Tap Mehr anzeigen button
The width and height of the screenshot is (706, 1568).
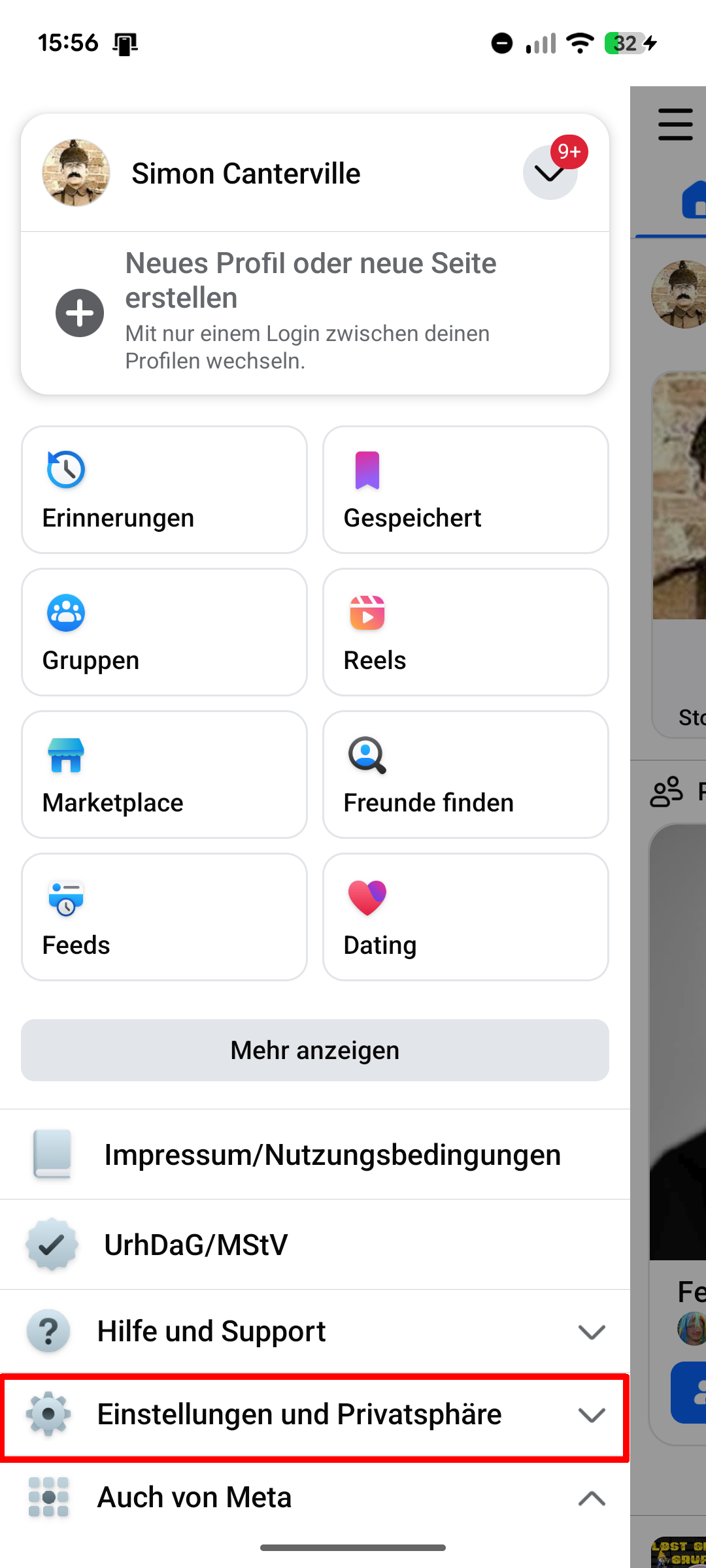315,1051
